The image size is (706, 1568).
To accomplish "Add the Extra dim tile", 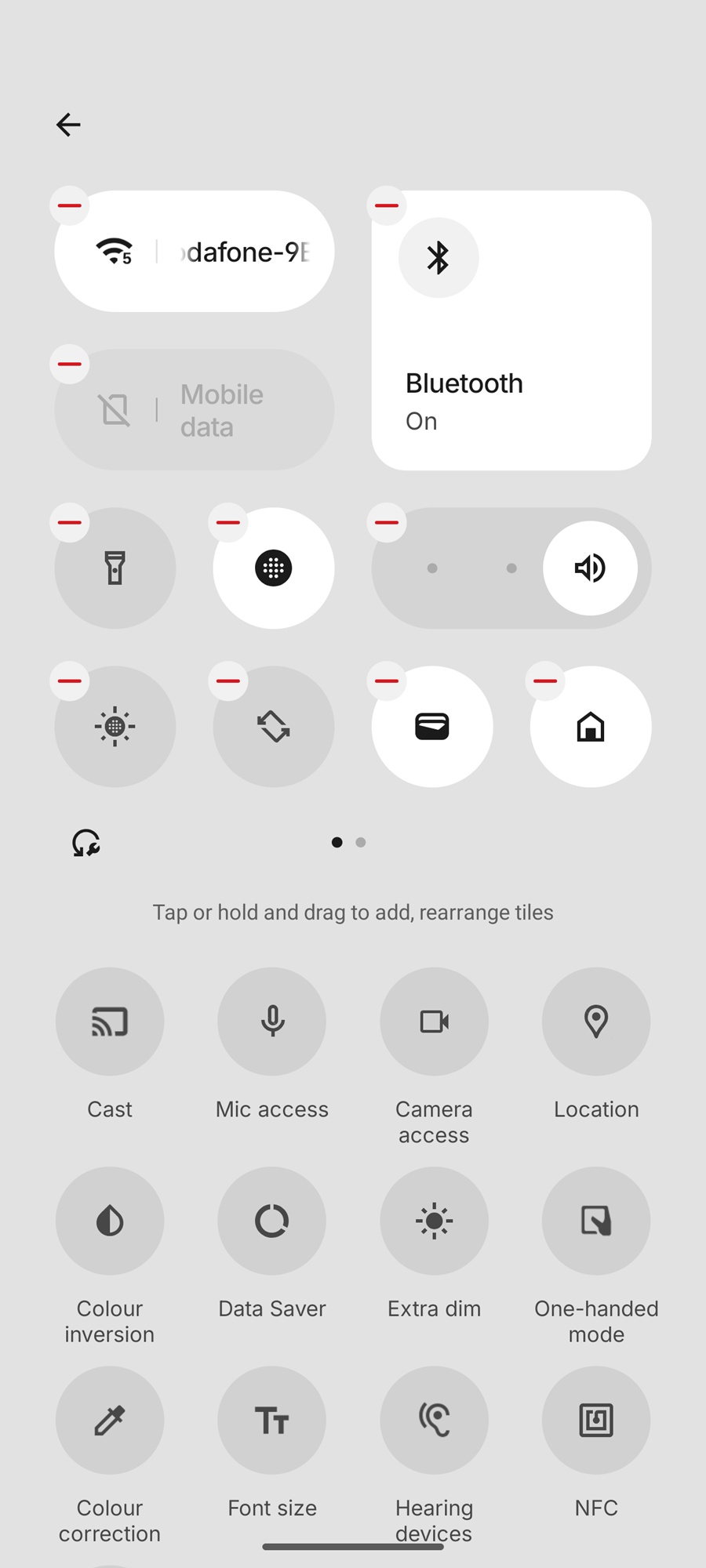I will click(x=434, y=1221).
